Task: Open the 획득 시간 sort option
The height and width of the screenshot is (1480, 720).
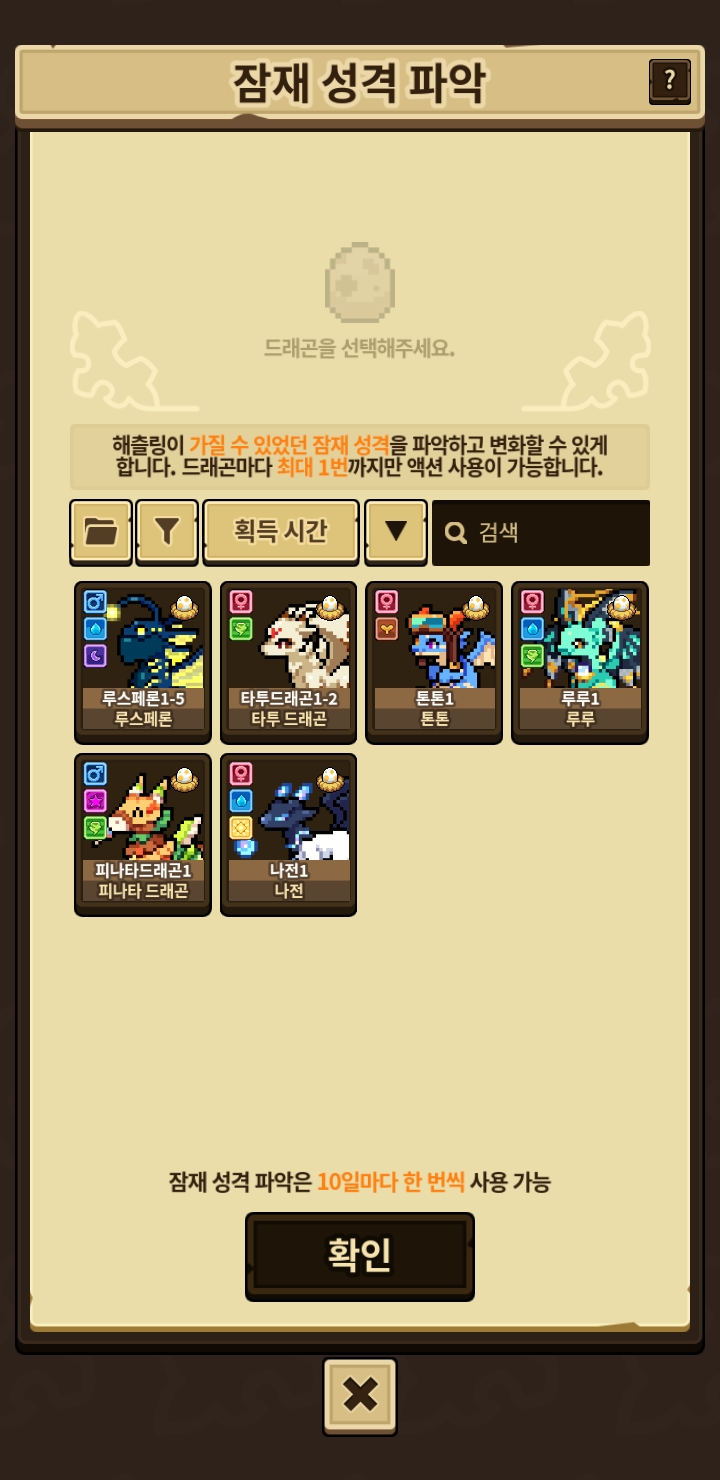Action: [280, 531]
